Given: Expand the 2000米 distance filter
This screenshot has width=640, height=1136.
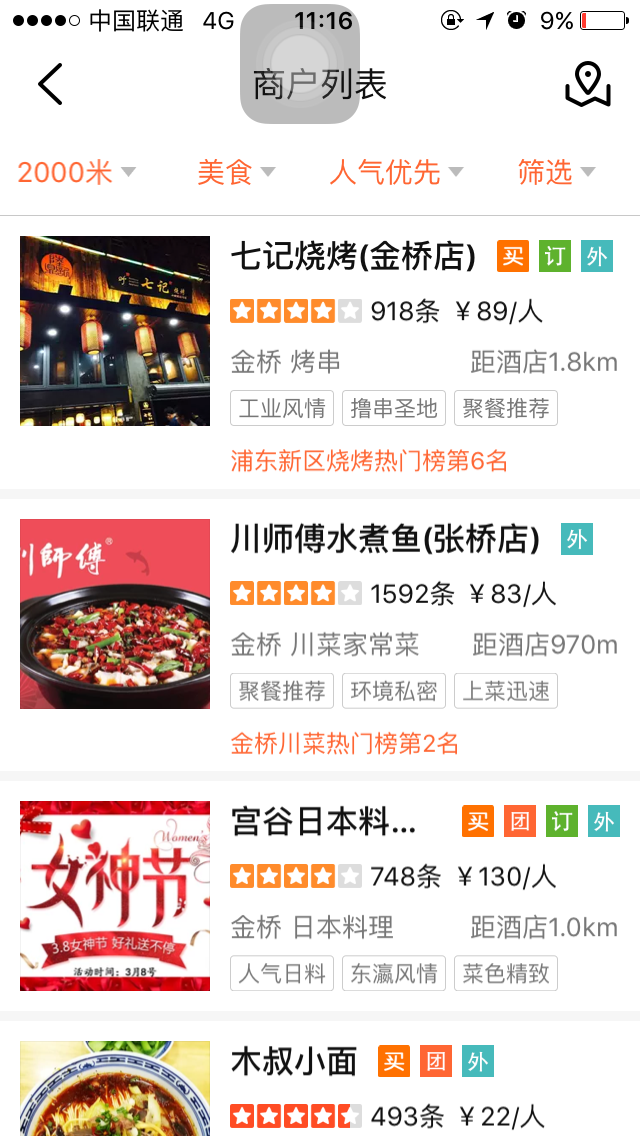Looking at the screenshot, I should click(x=76, y=172).
